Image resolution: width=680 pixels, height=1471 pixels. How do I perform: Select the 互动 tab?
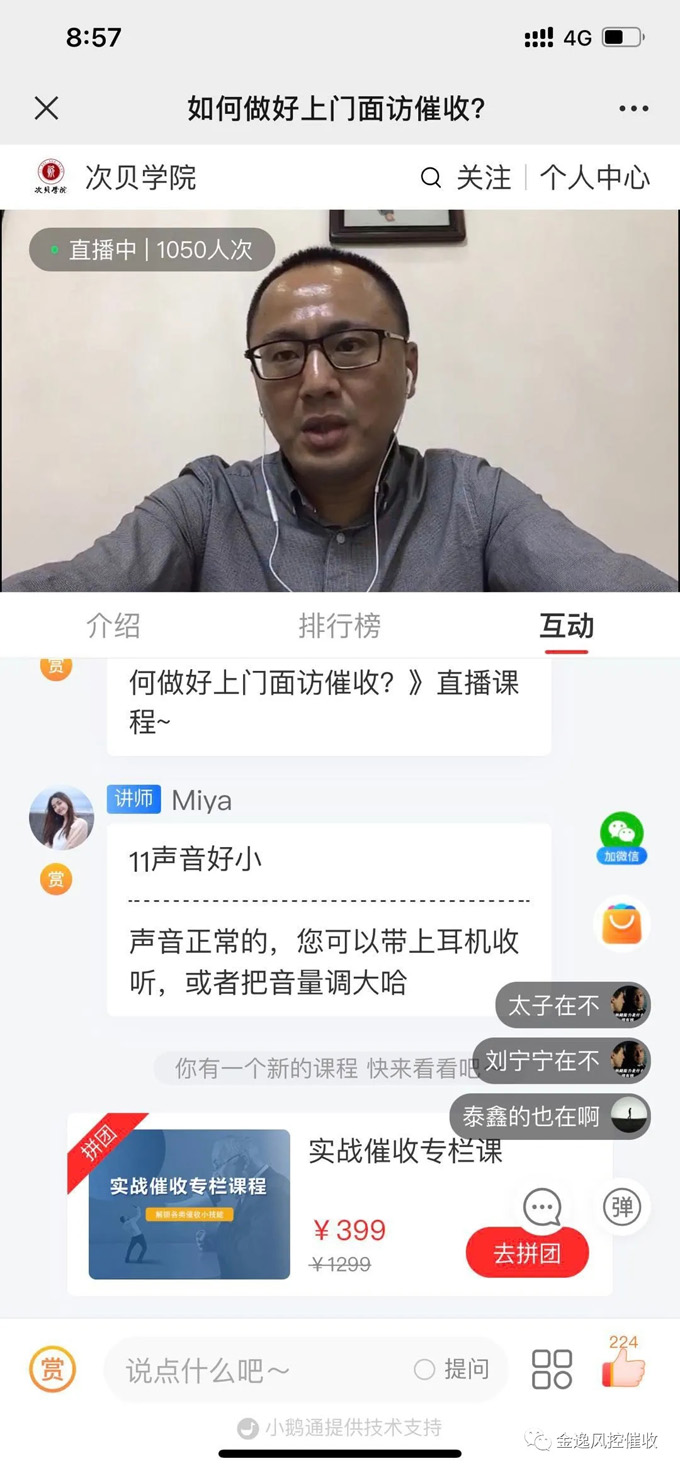tap(567, 626)
